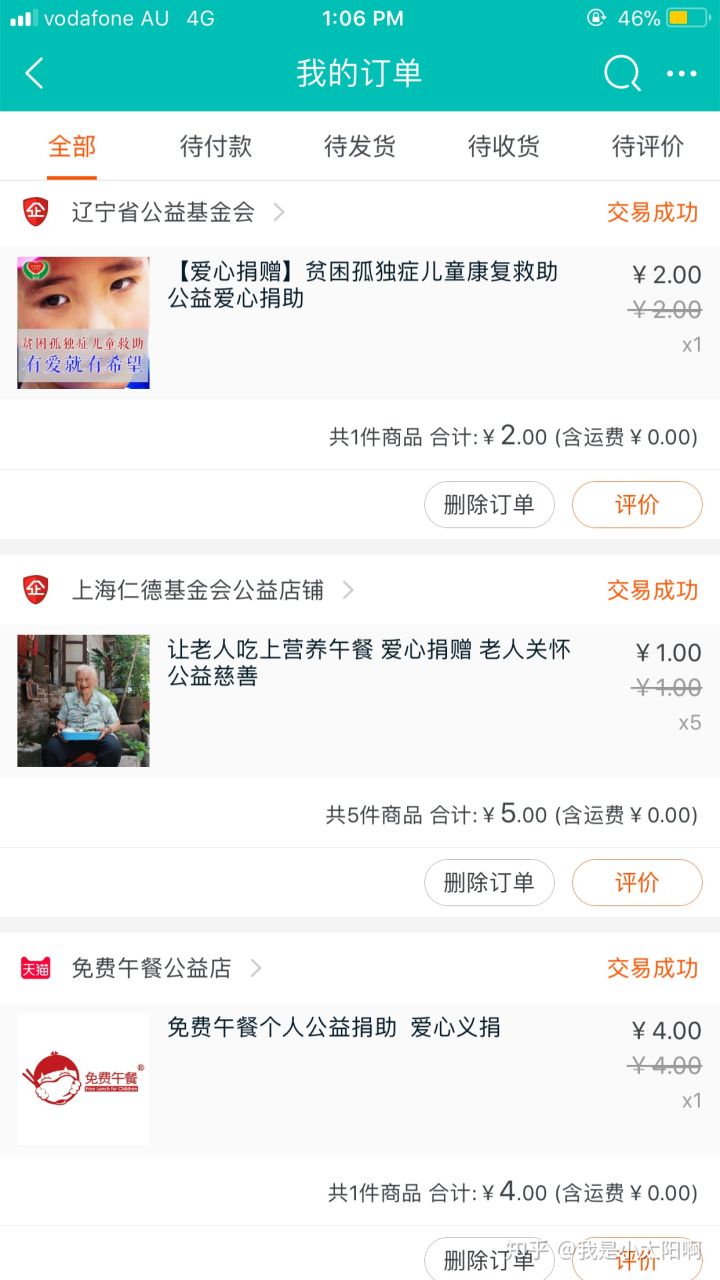Tap 评价 for the 上海仁德基金会 order
The height and width of the screenshot is (1280, 720).
click(x=637, y=883)
